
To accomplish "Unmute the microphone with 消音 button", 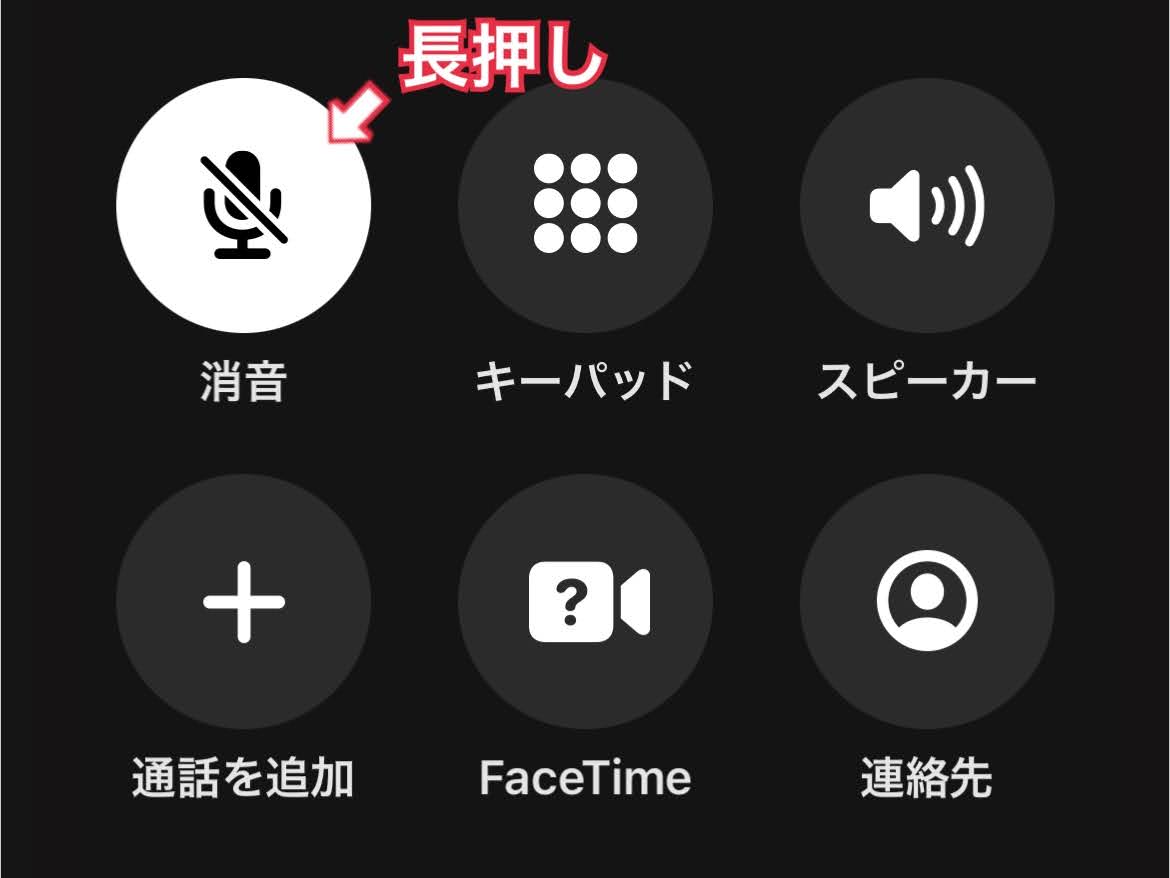I will pyautogui.click(x=243, y=205).
